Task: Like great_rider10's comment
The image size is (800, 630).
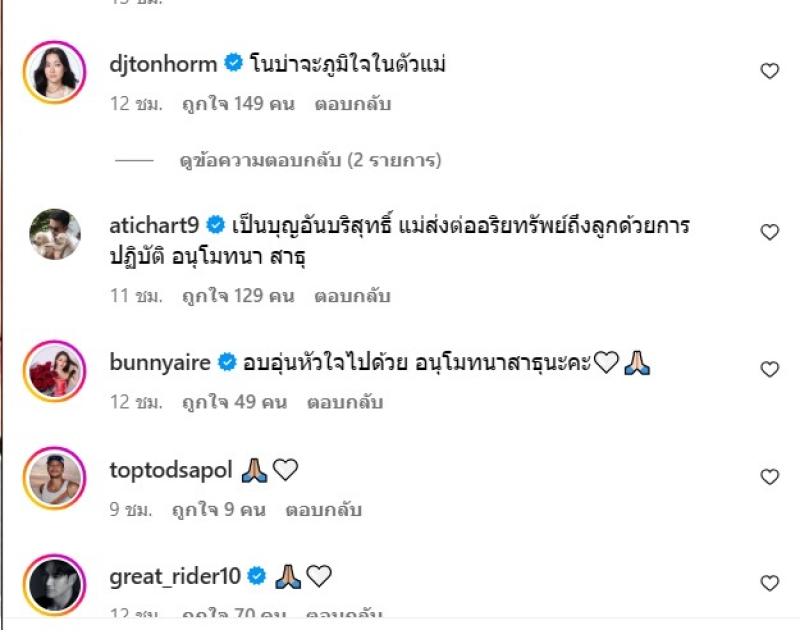Action: pos(769,583)
